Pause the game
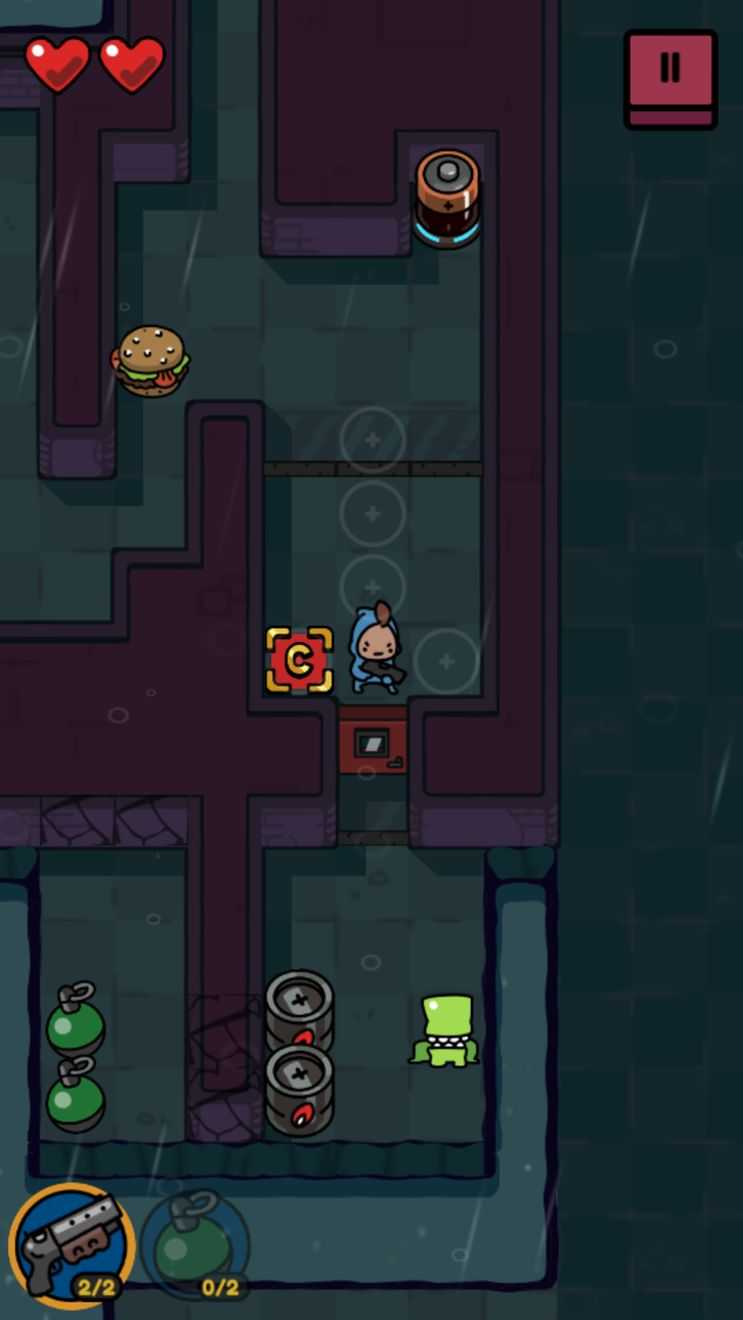This screenshot has height=1320, width=743. (670, 76)
